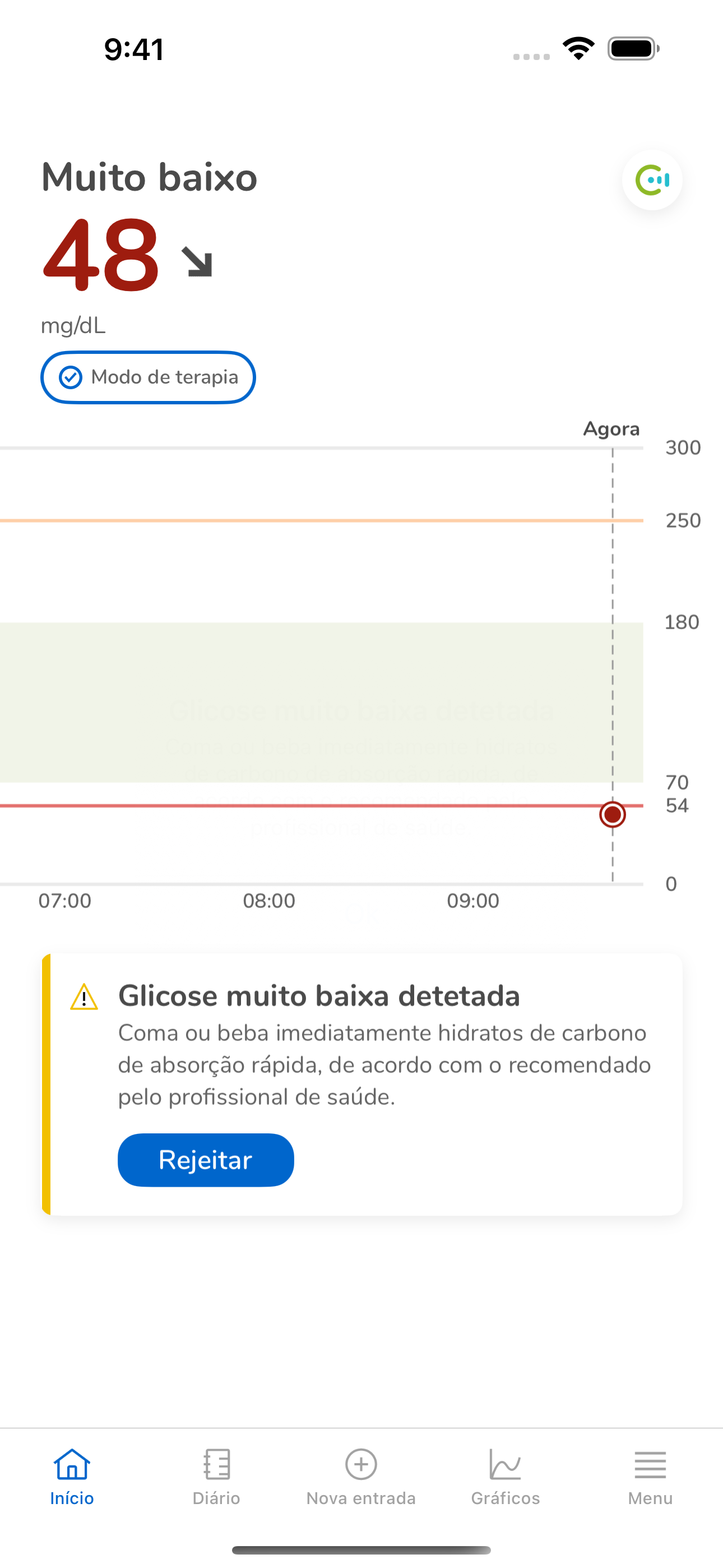Dismiss the low glucose alert with Rejeitar
Viewport: 723px width, 1568px height.
click(x=206, y=1160)
